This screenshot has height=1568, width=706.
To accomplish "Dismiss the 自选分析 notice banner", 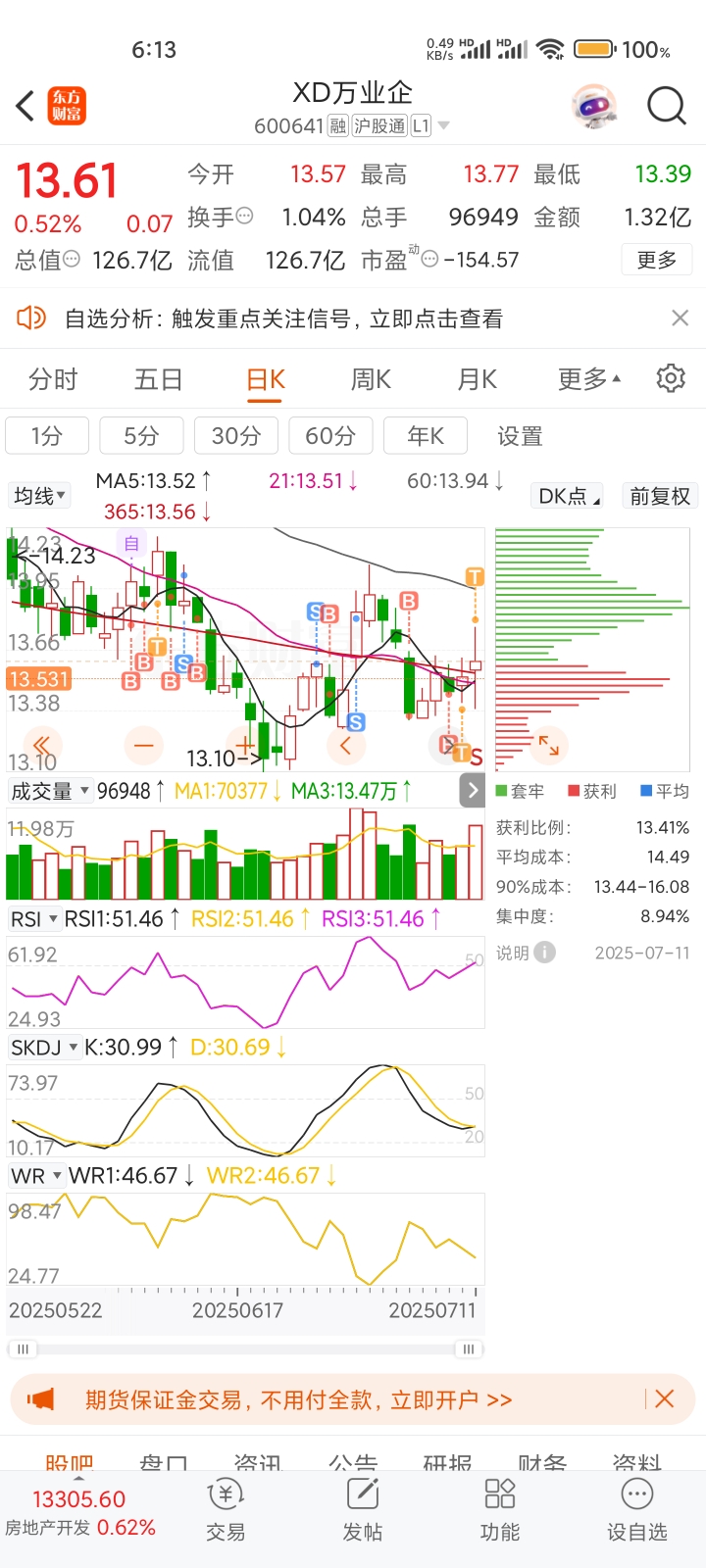I will click(680, 318).
